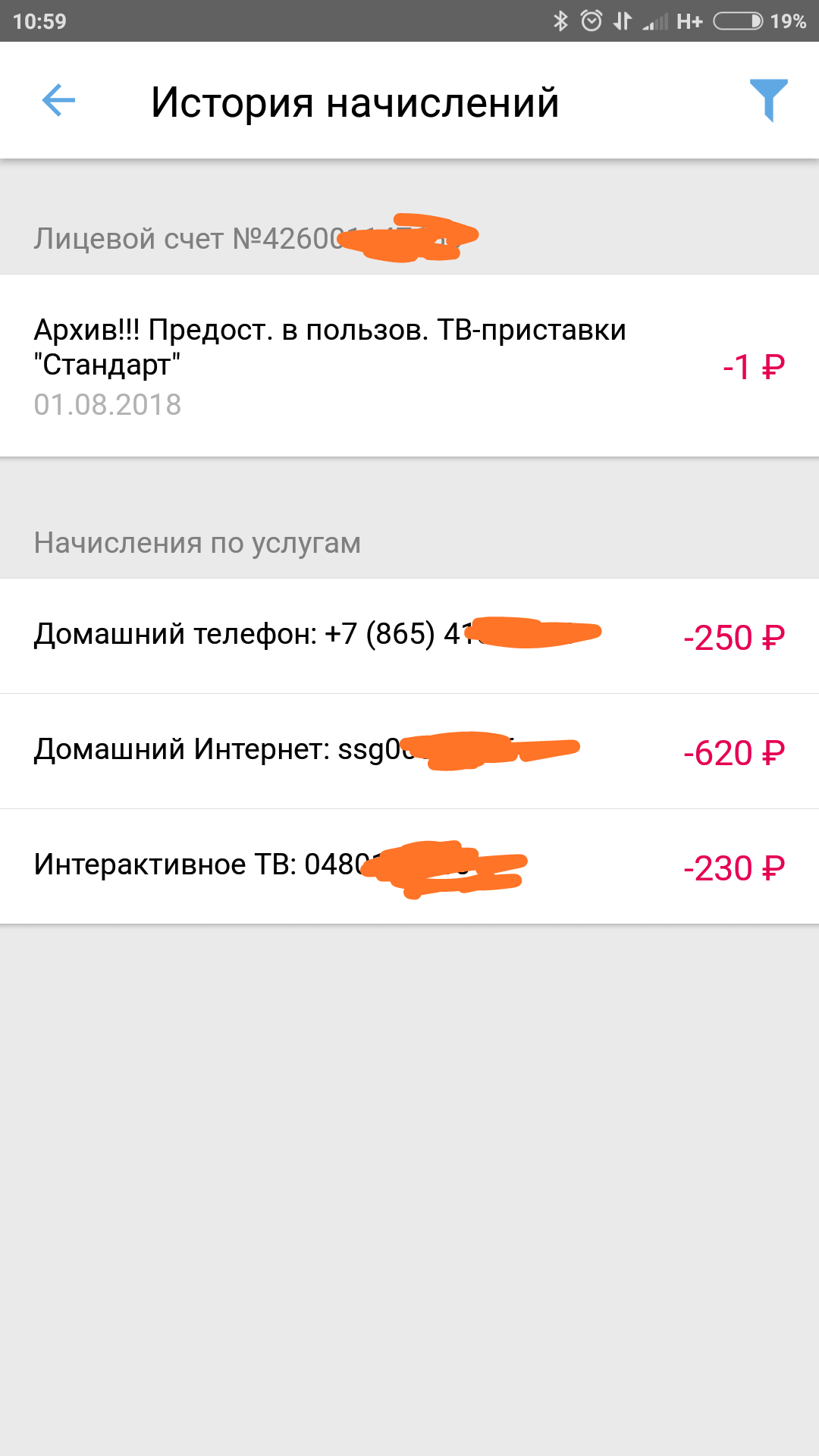Screen dimensions: 819x1456
Task: Select the Интерактивное ТВ charge row
Action: 409,867
